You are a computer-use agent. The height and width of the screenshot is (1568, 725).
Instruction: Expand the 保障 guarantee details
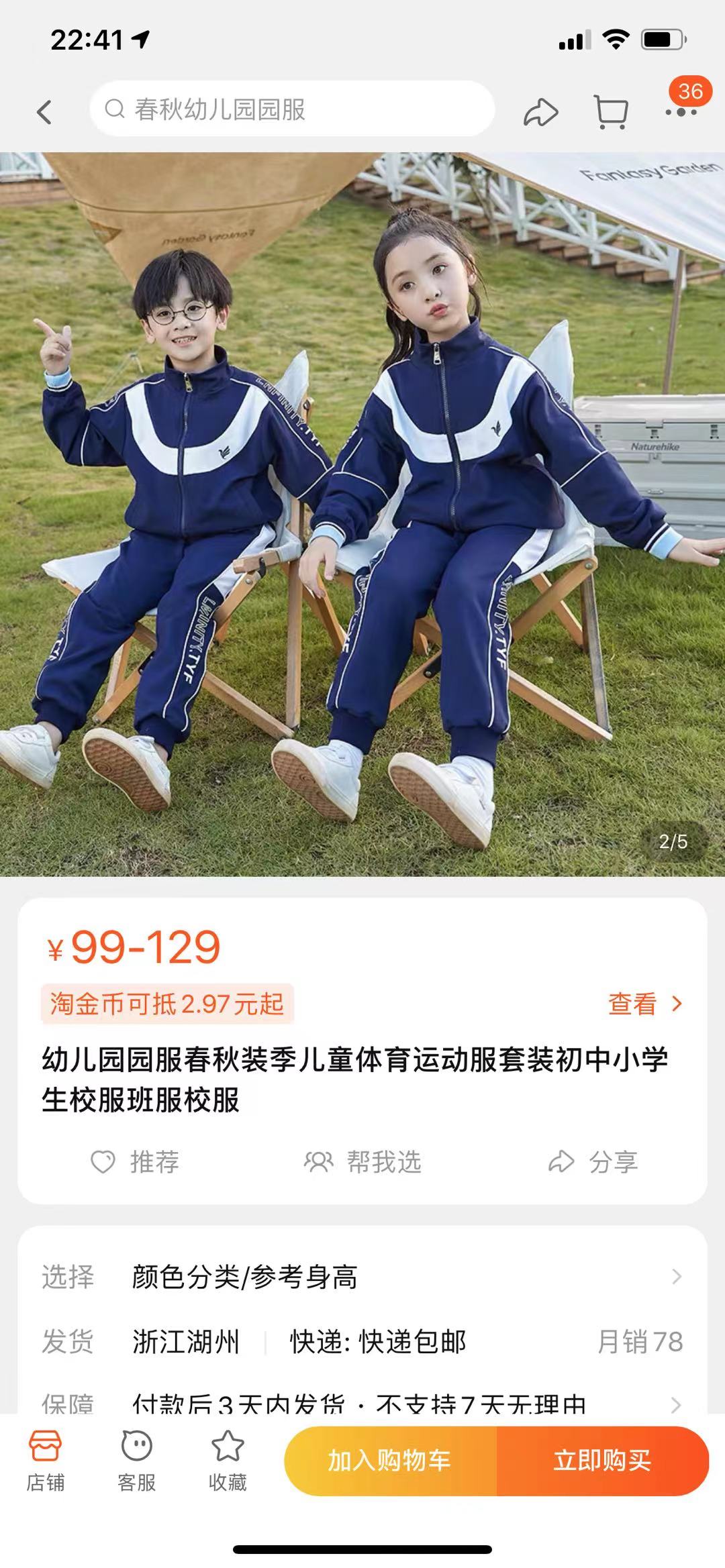pos(362,1401)
